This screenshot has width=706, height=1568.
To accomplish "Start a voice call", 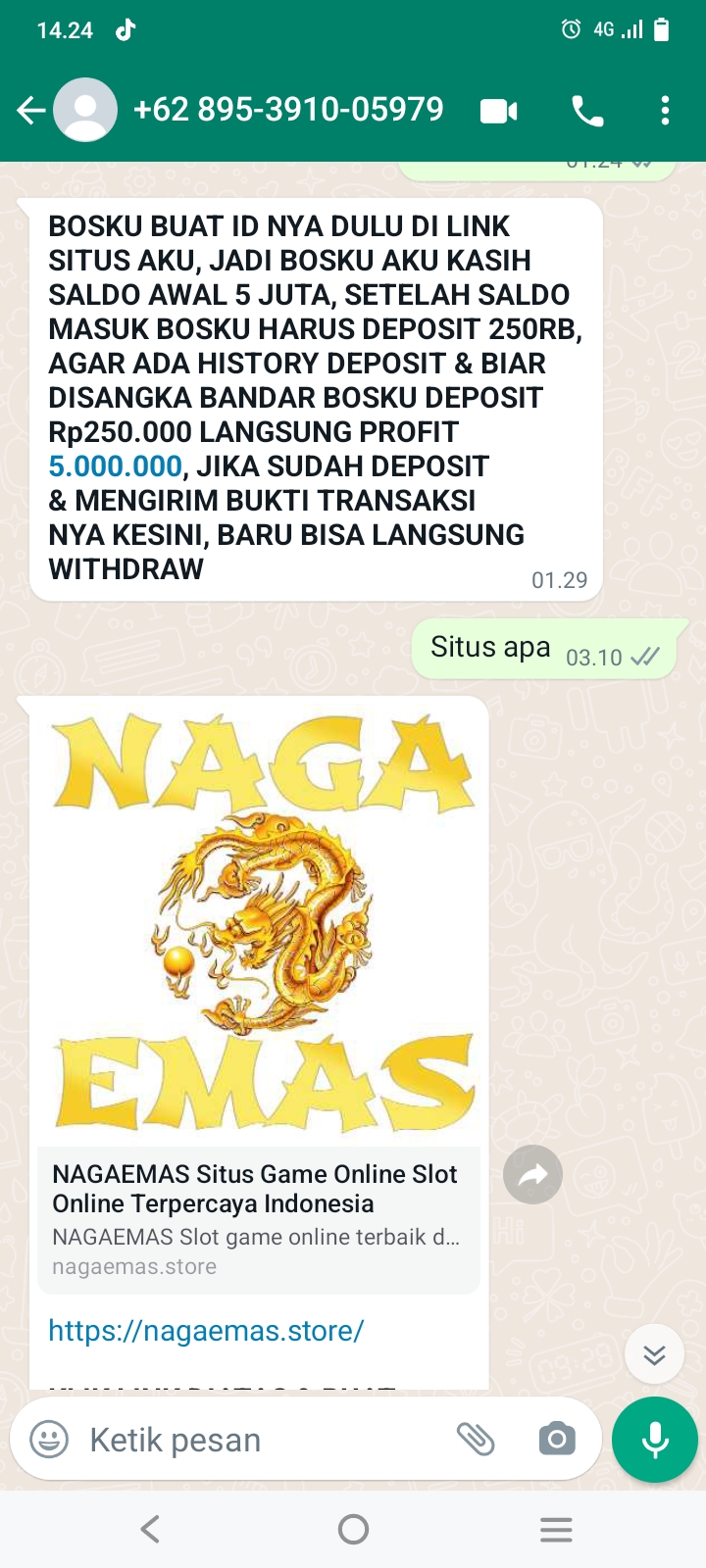I will pos(587,111).
